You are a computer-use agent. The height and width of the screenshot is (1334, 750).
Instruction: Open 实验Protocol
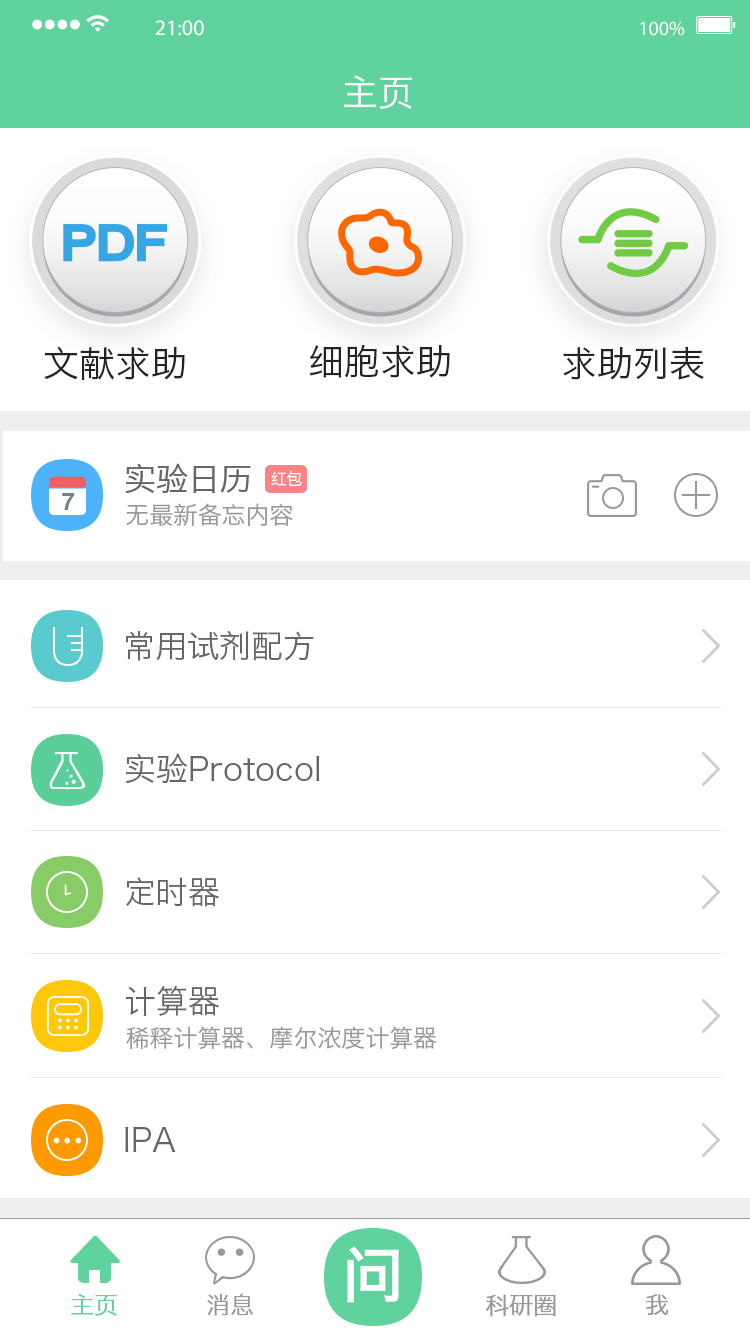375,769
